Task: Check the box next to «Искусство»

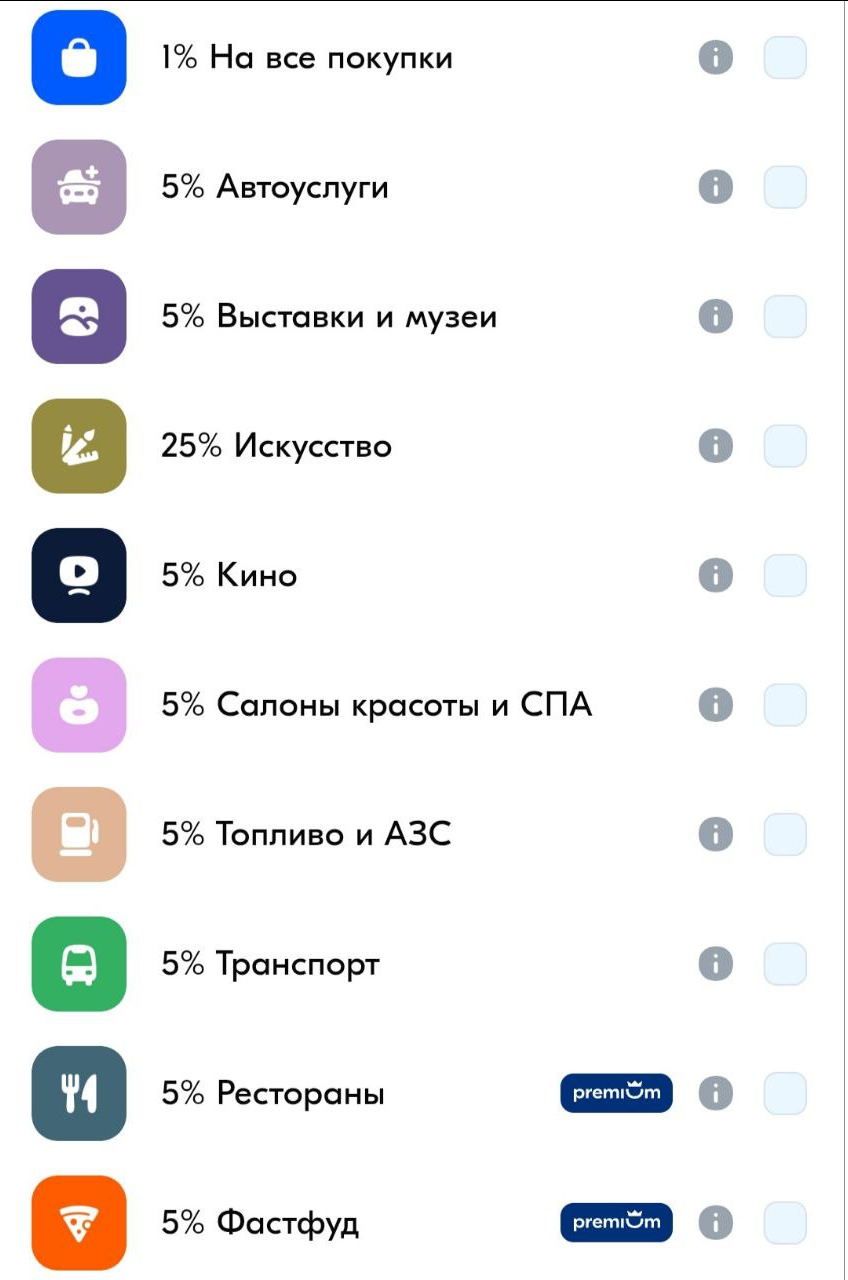Action: pos(785,446)
